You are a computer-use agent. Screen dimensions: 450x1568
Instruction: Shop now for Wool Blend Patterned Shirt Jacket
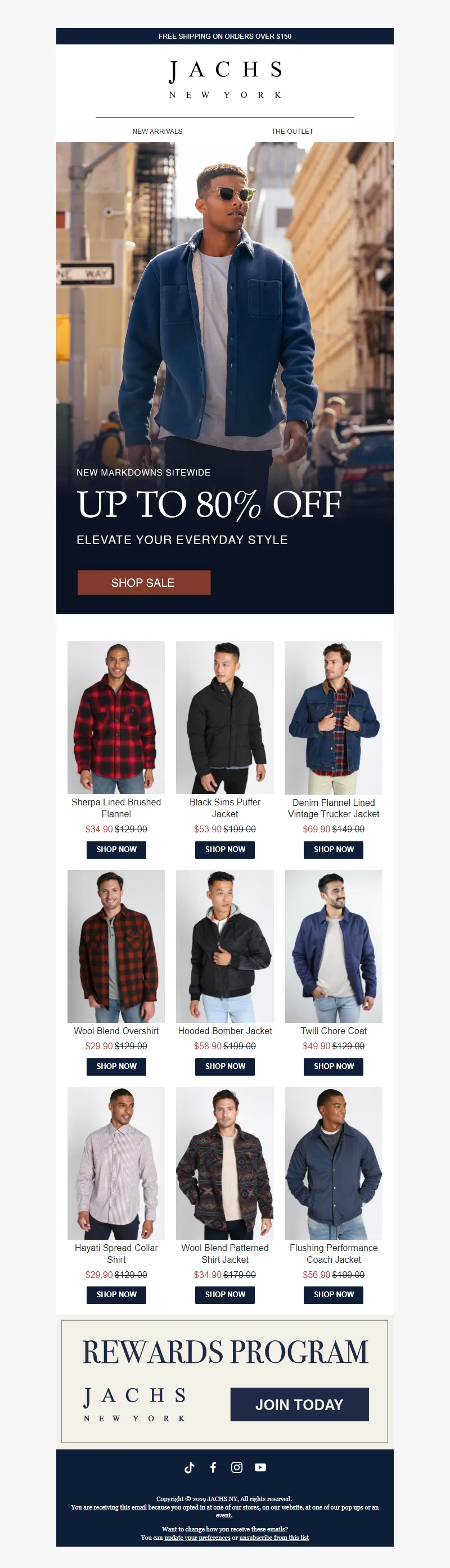224,1294
